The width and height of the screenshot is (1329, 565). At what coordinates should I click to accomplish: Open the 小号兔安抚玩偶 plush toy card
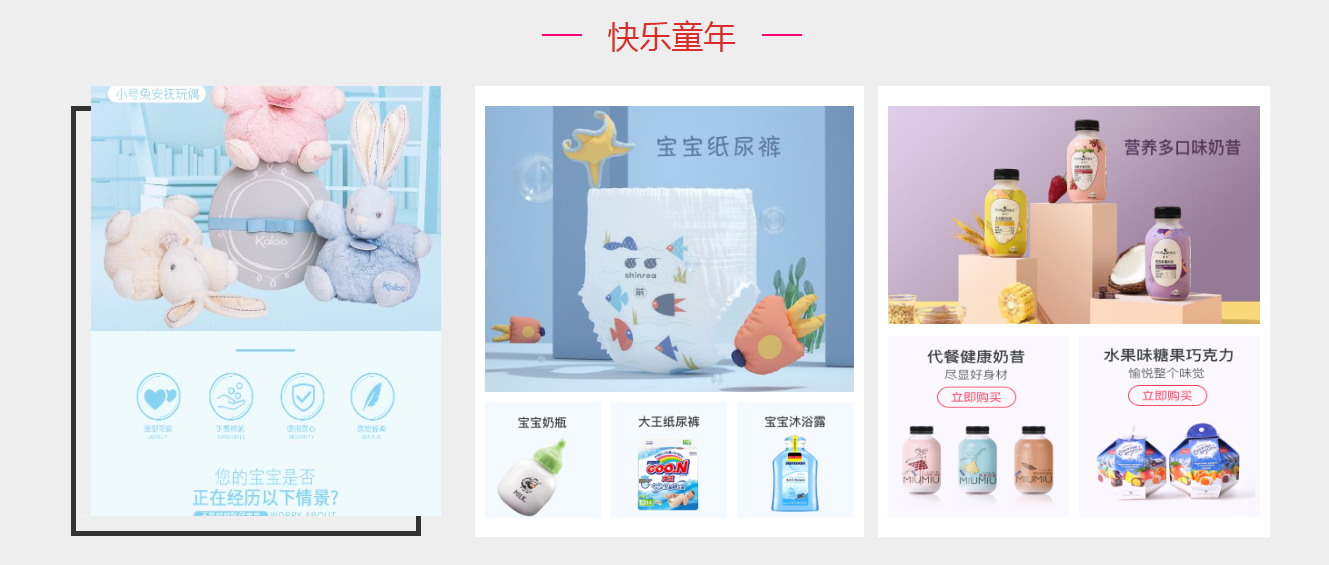click(x=266, y=300)
